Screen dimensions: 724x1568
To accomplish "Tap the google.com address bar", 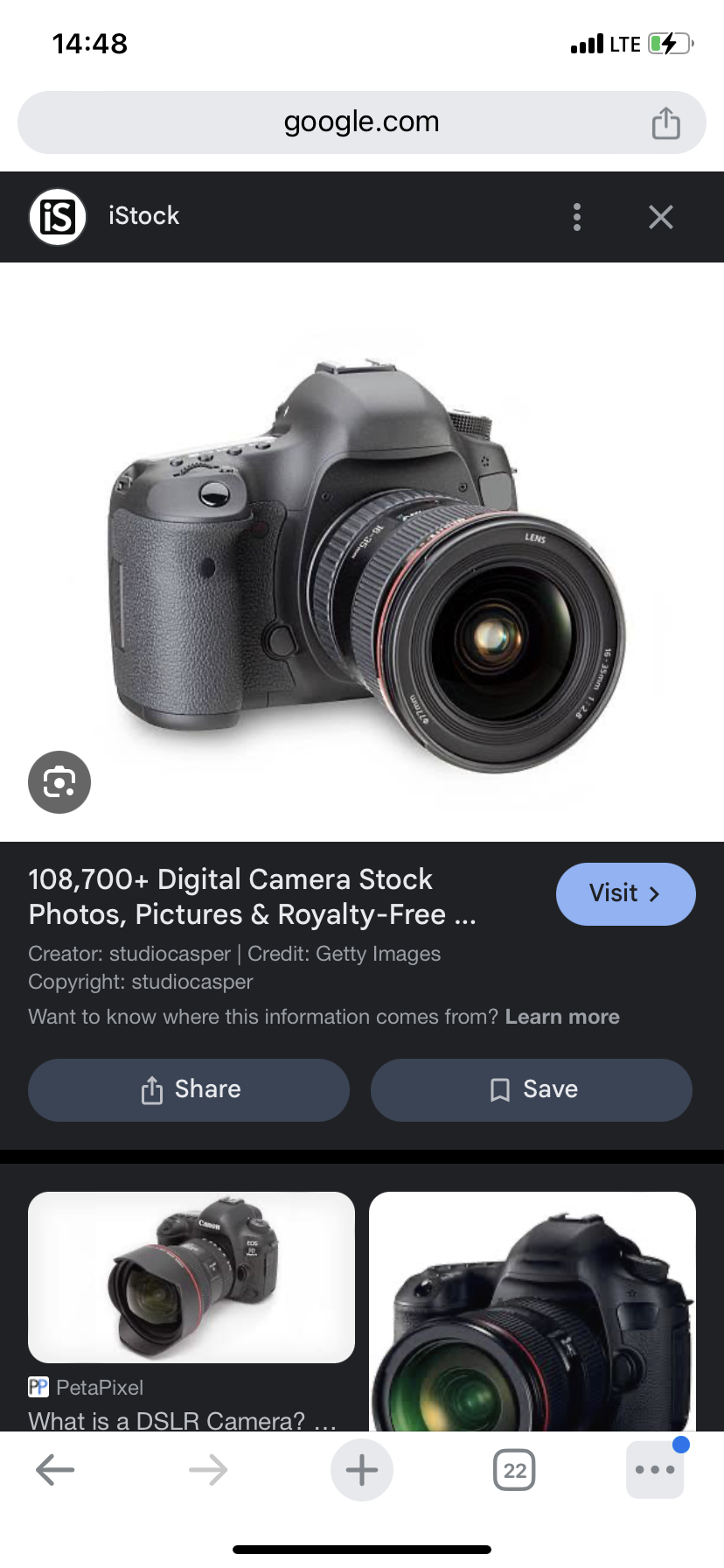I will click(361, 122).
